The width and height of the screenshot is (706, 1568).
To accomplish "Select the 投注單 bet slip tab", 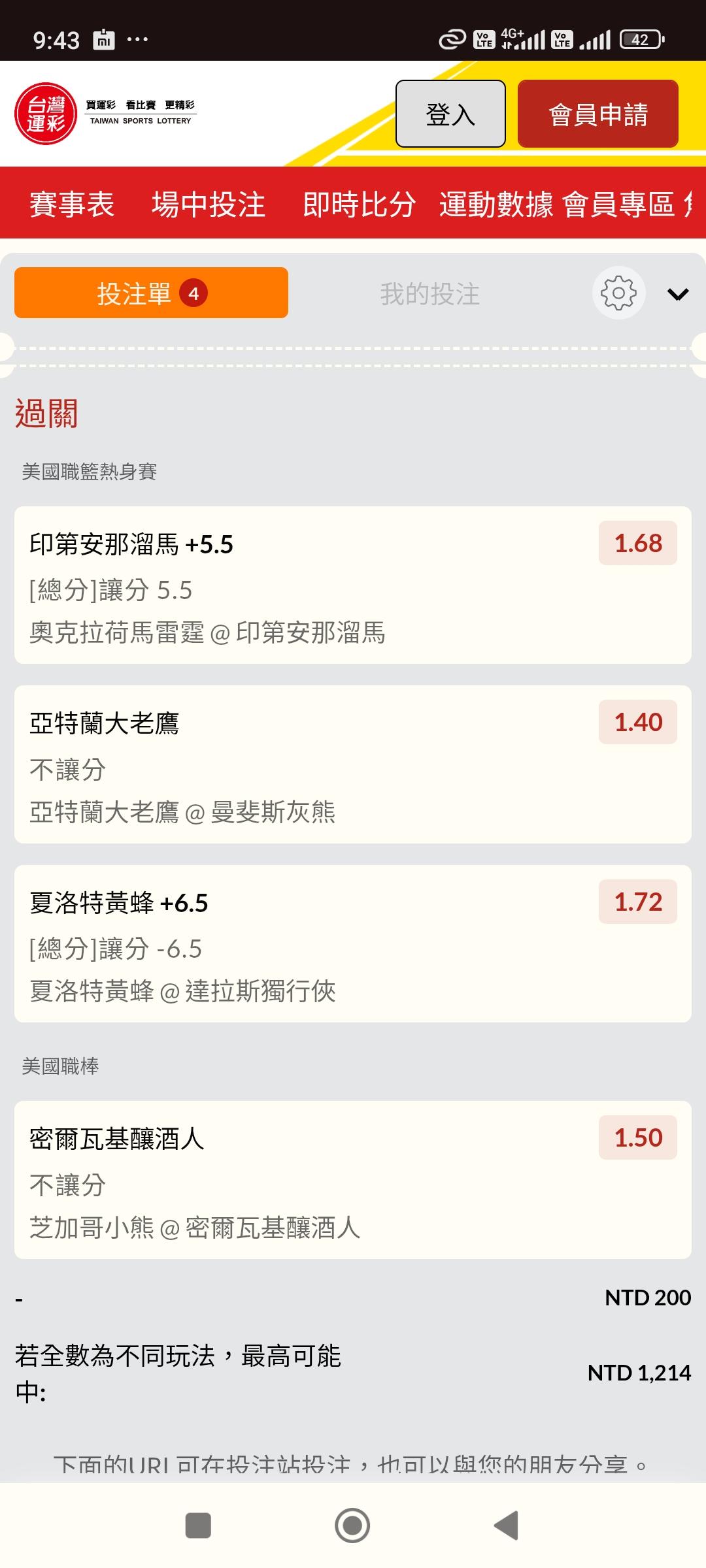I will 151,293.
